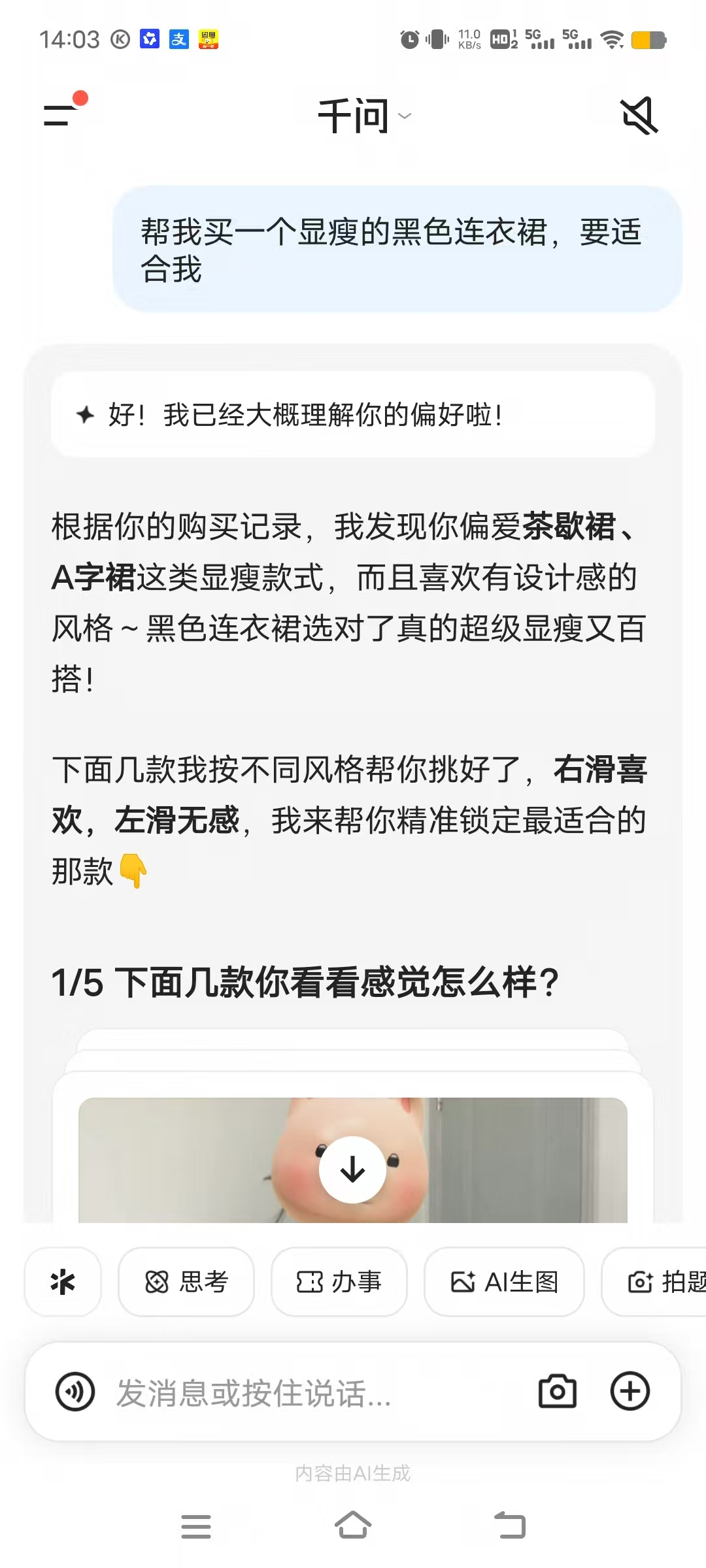706x1568 pixels.
Task: Open the camera from input bar
Action: [x=558, y=1392]
